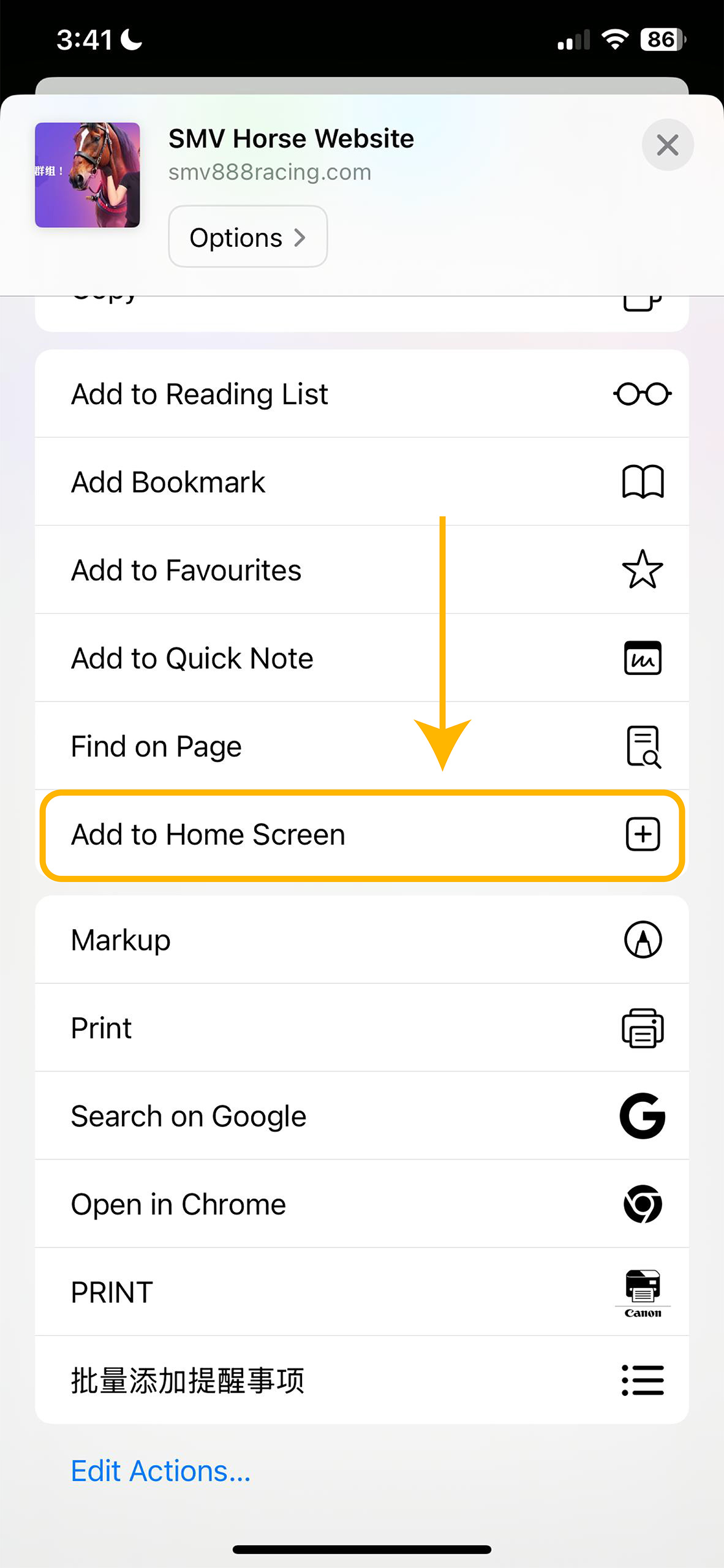724x1568 pixels.
Task: Close the share sheet
Action: tap(667, 145)
